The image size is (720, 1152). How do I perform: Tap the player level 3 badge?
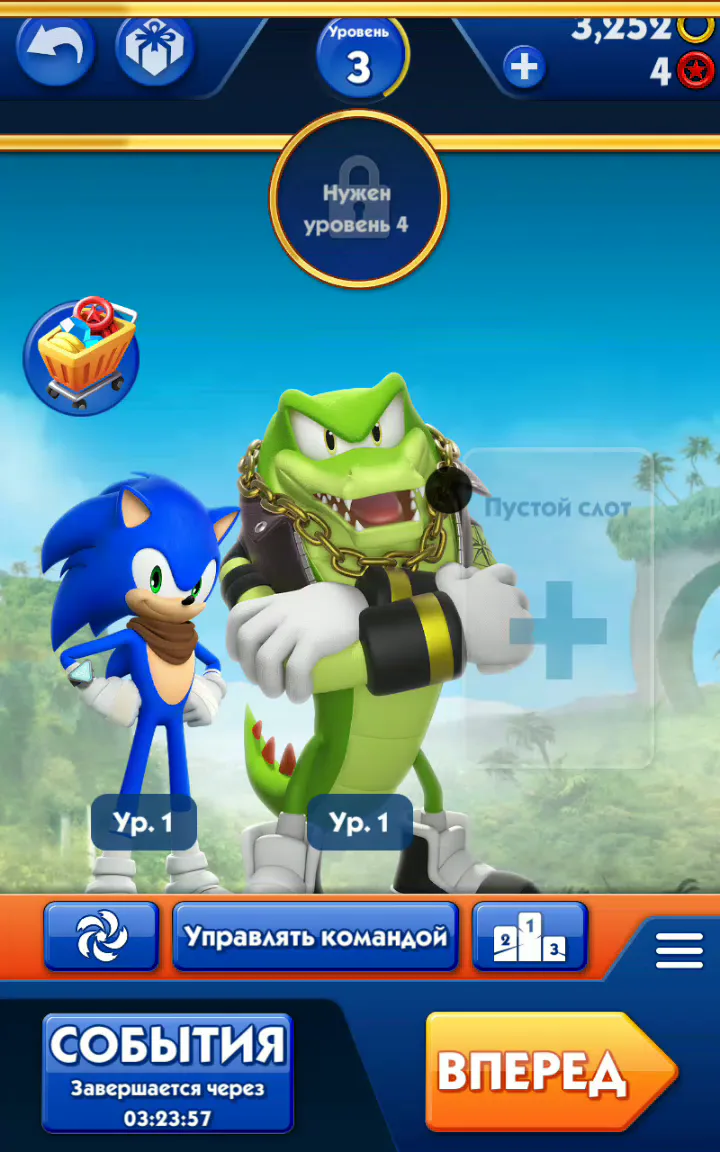coord(361,59)
